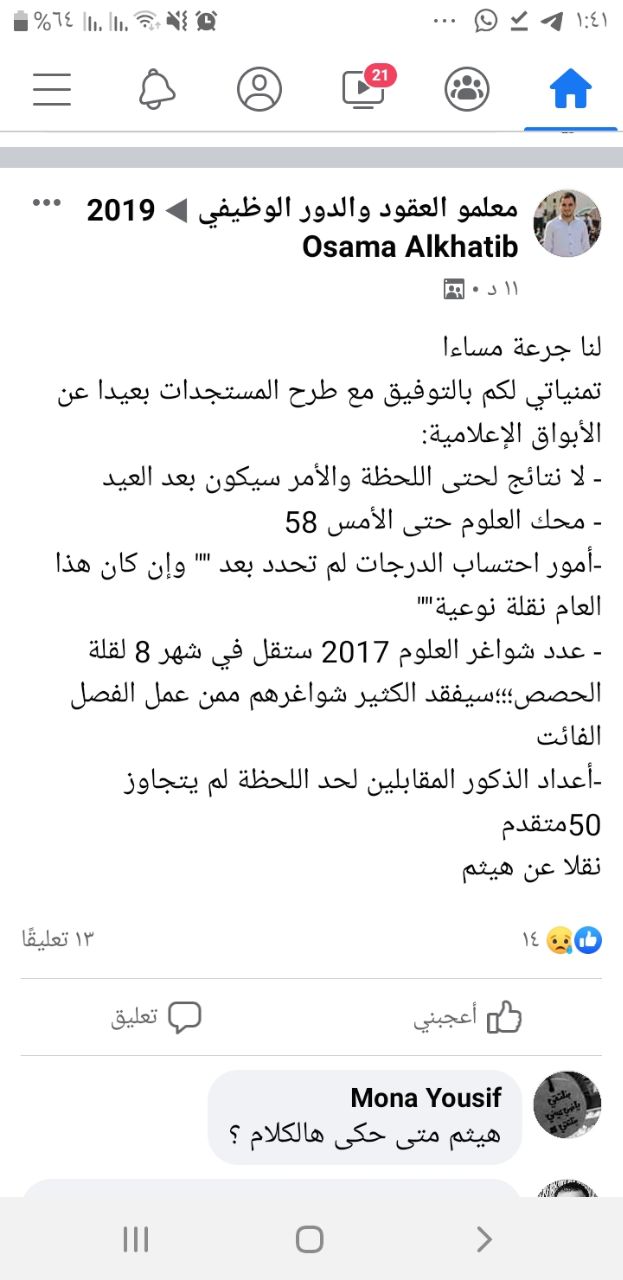Switch to the profile tab
Screen dimensions: 623x1280
point(259,89)
